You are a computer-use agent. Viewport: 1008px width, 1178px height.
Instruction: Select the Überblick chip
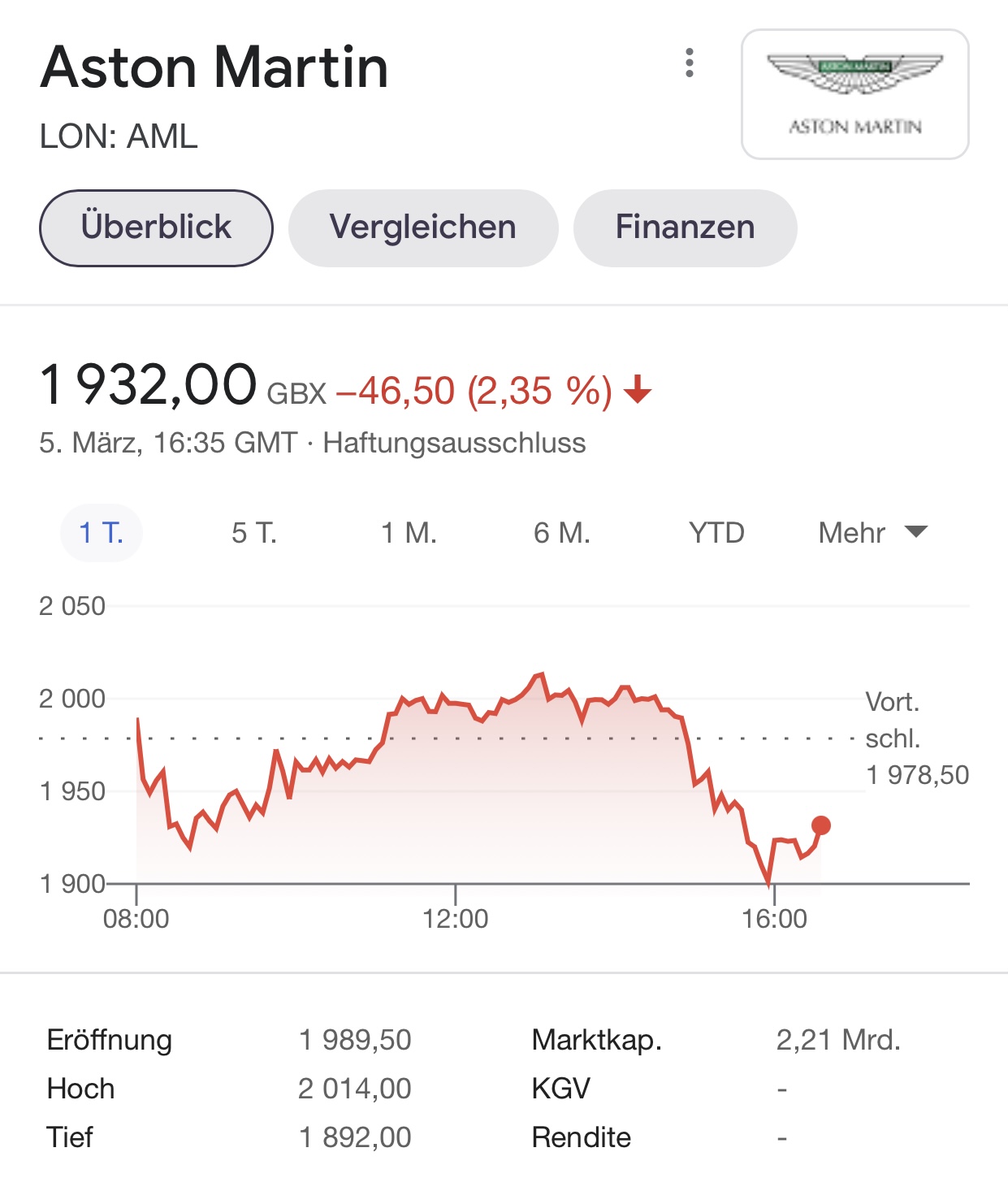pos(156,227)
